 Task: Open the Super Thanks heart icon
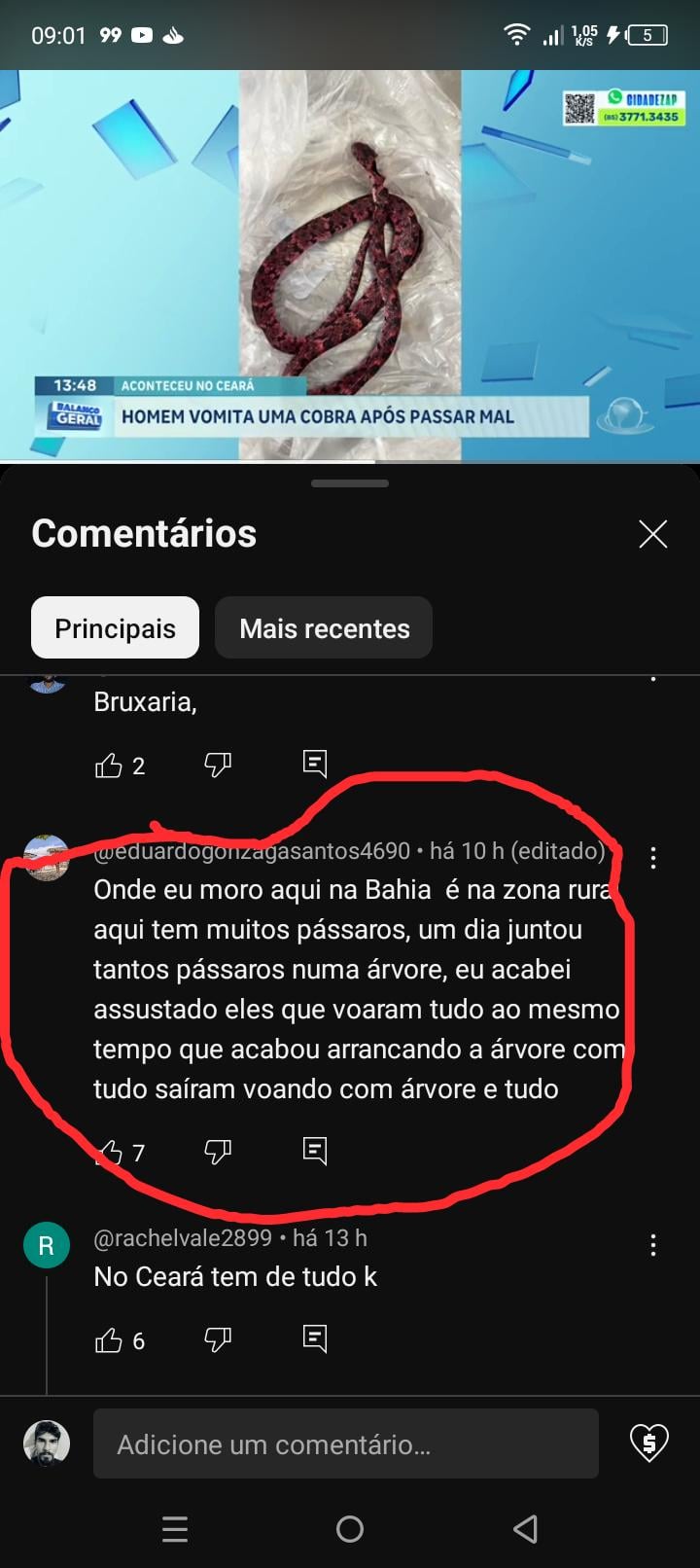tap(649, 1443)
